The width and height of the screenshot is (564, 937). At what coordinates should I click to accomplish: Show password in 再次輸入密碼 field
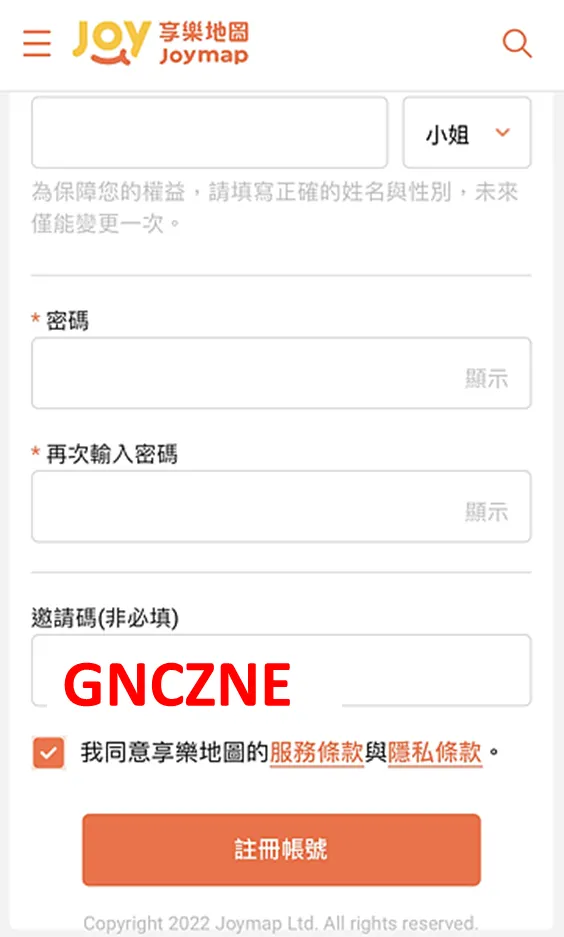point(486,512)
